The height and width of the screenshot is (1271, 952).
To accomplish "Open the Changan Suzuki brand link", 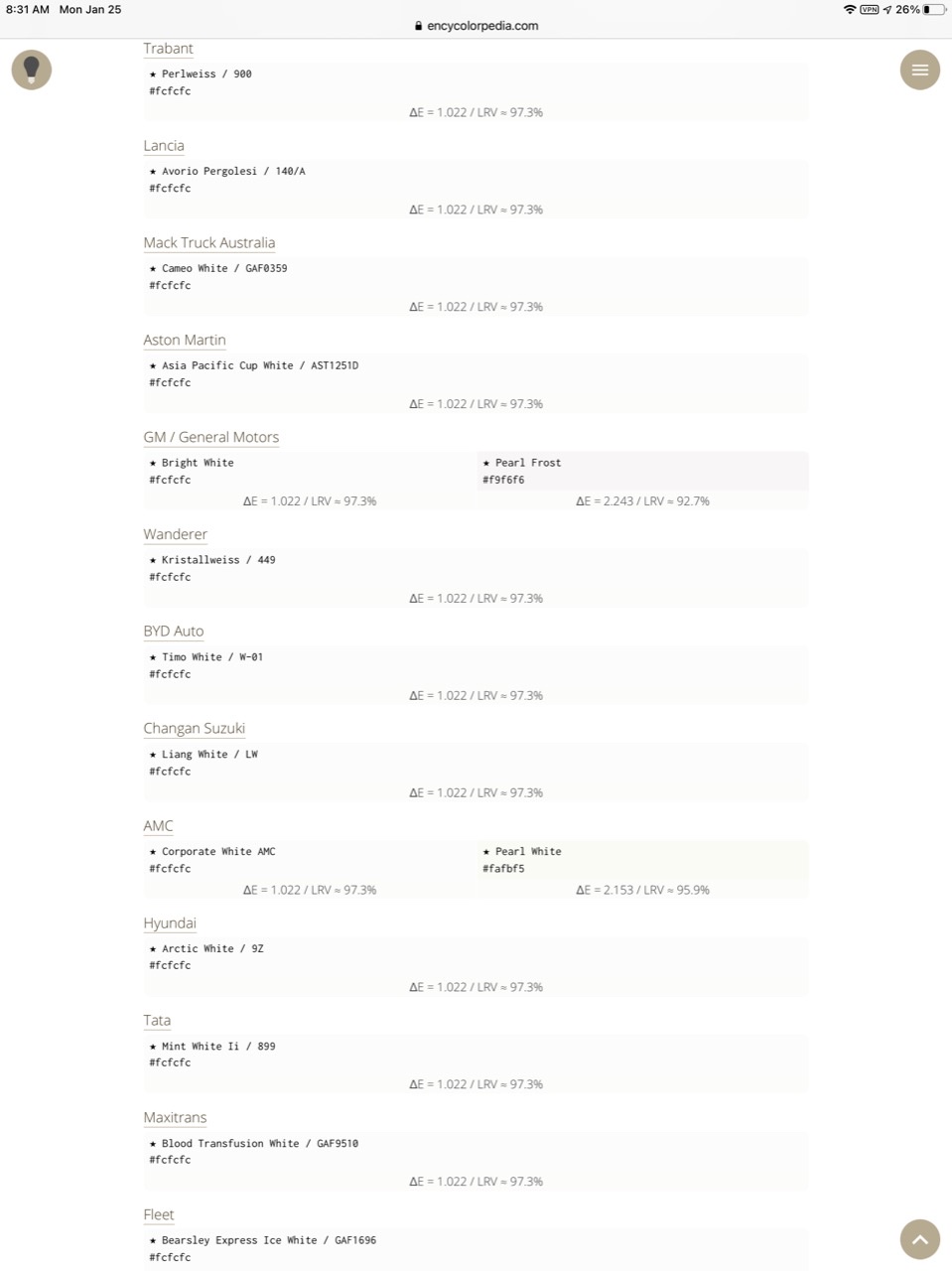I will [x=194, y=729].
